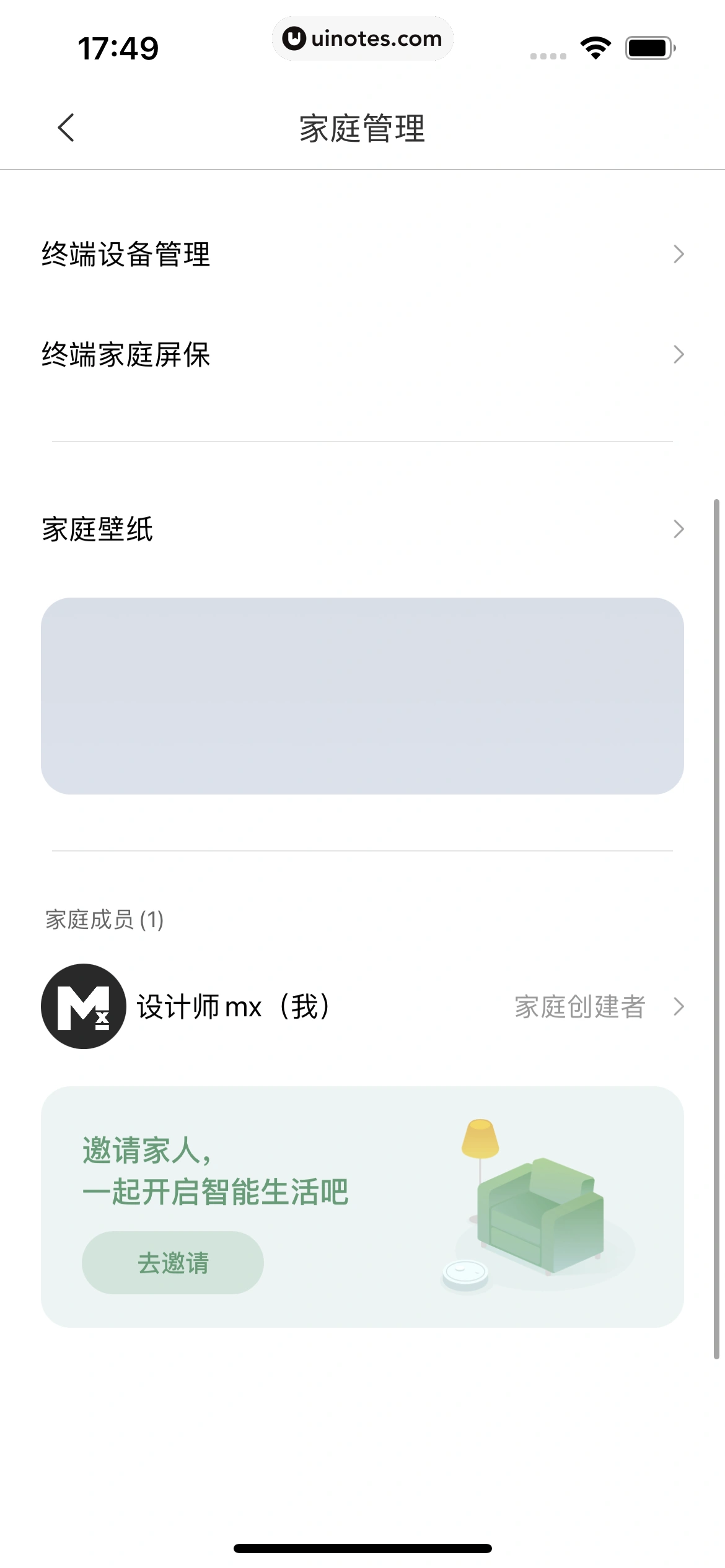
Task: Tap the 设计师mx avatar icon
Action: click(83, 1006)
